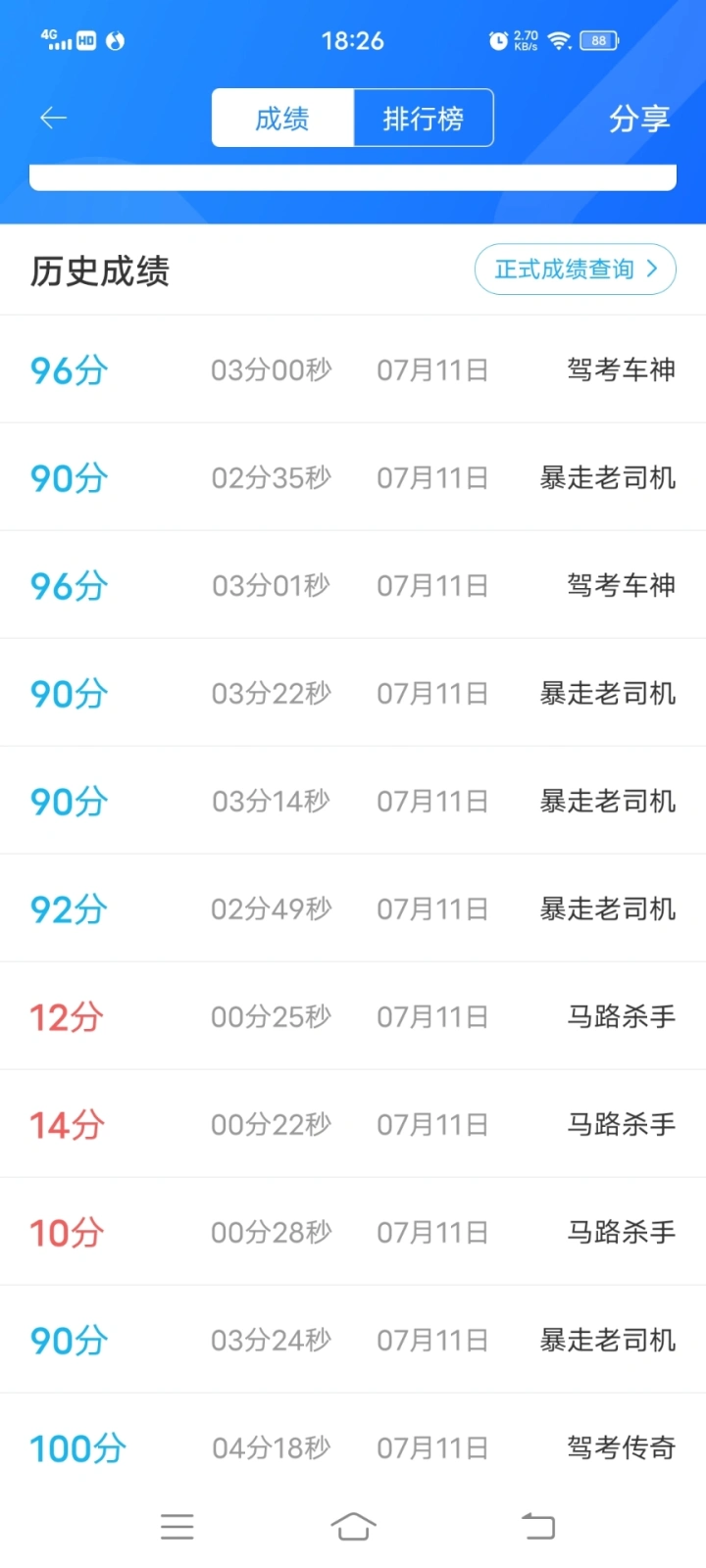Screen dimensions: 706x1568
Task: View the 12分 马路杀手 record
Action: click(353, 1016)
